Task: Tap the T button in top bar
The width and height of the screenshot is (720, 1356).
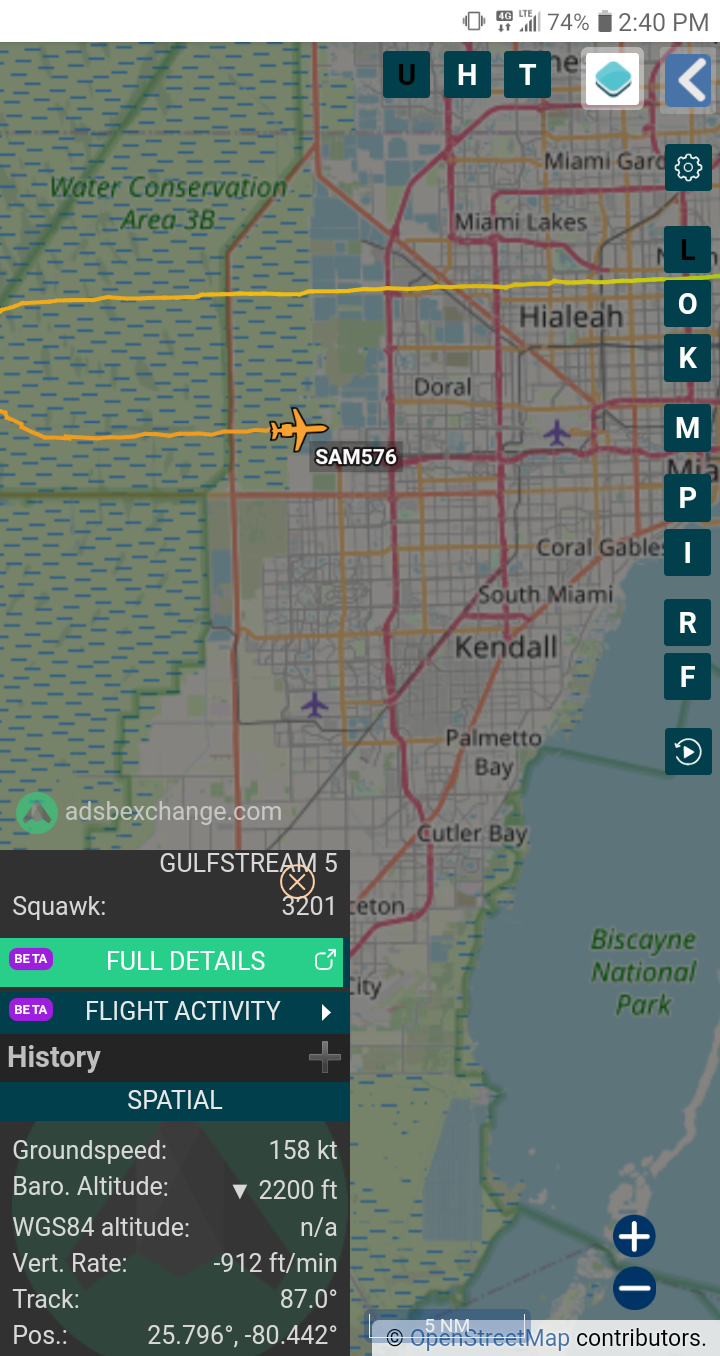Action: pyautogui.click(x=527, y=75)
